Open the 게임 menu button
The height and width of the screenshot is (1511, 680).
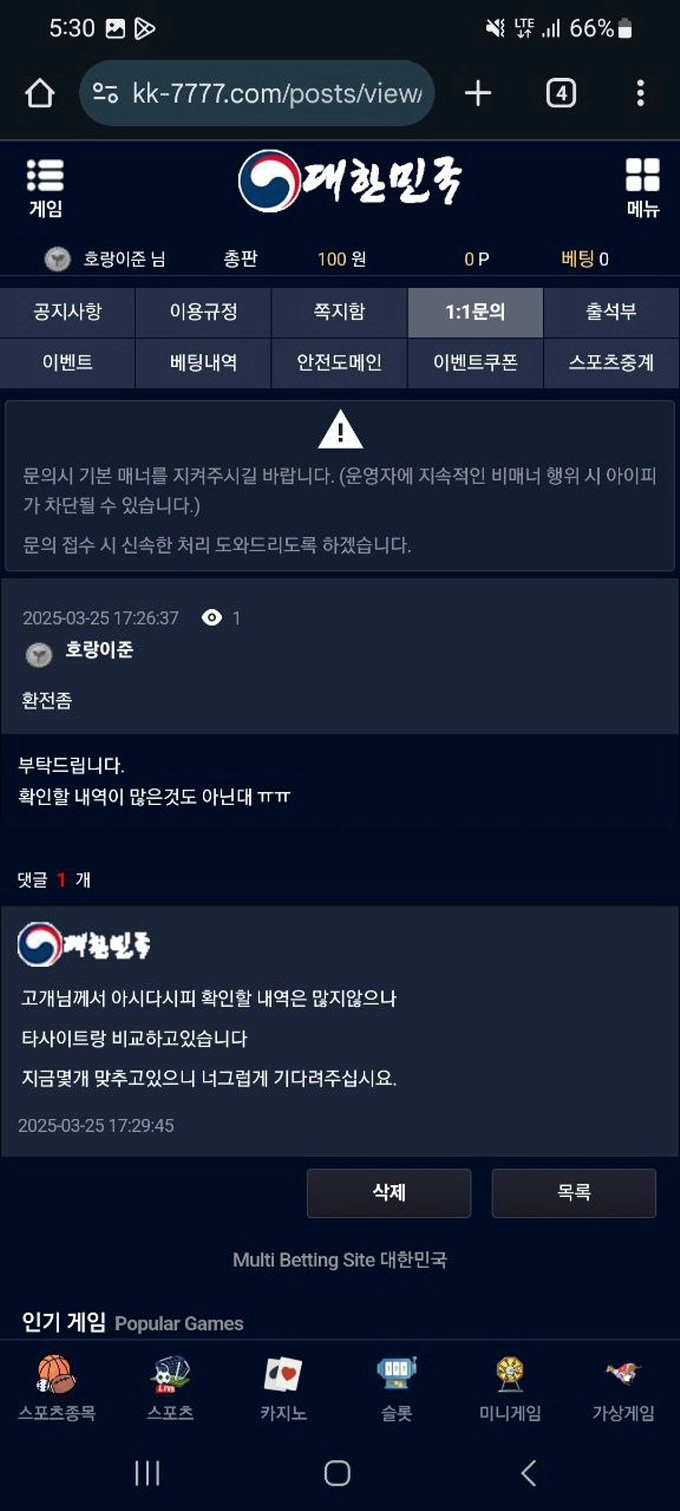(x=45, y=187)
